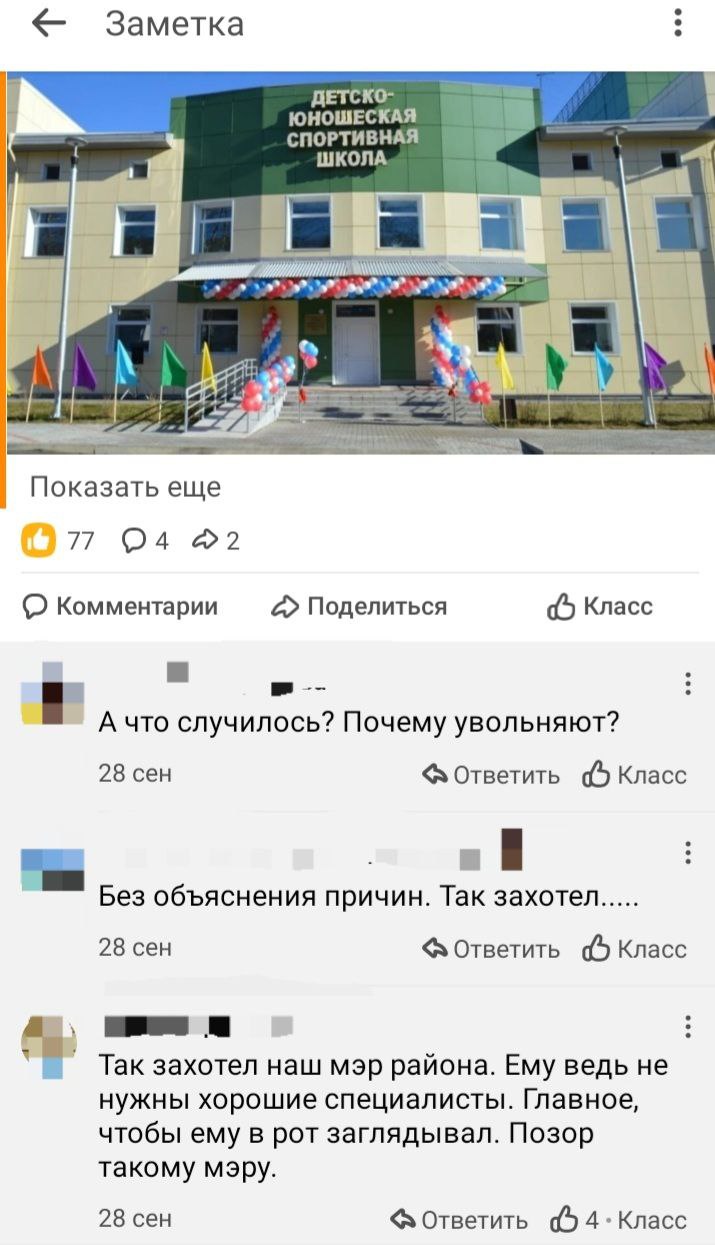Open the Комментарии section
Screen dimensions: 715x1245
(121, 606)
